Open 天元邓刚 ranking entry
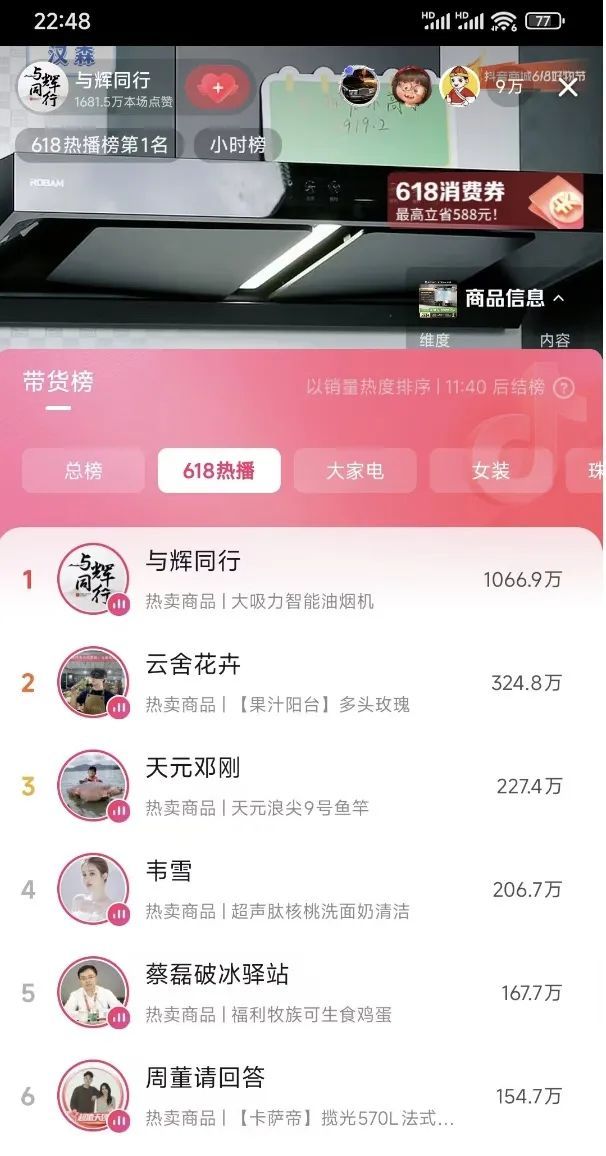This screenshot has width=606, height=1156. coord(300,787)
